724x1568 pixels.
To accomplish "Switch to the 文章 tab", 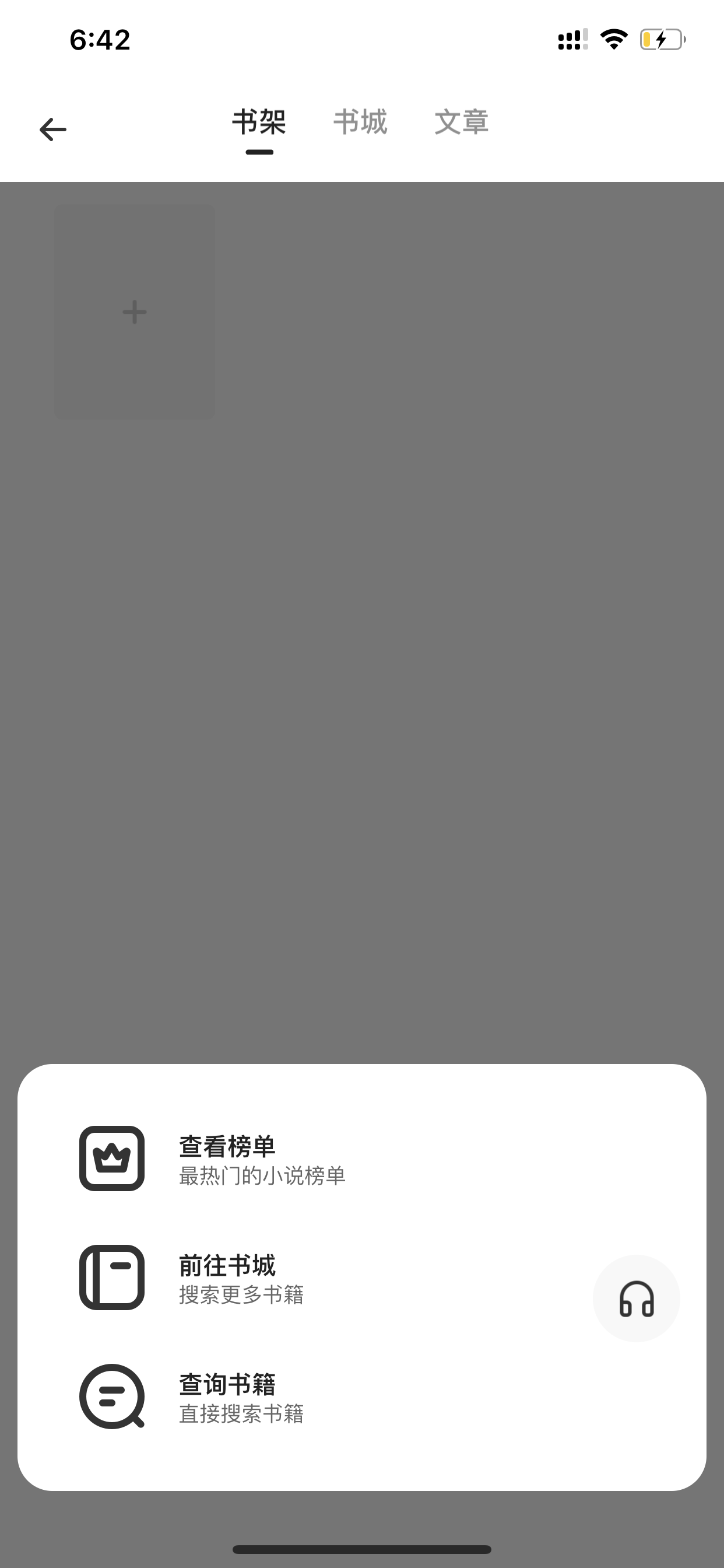I will pyautogui.click(x=461, y=122).
